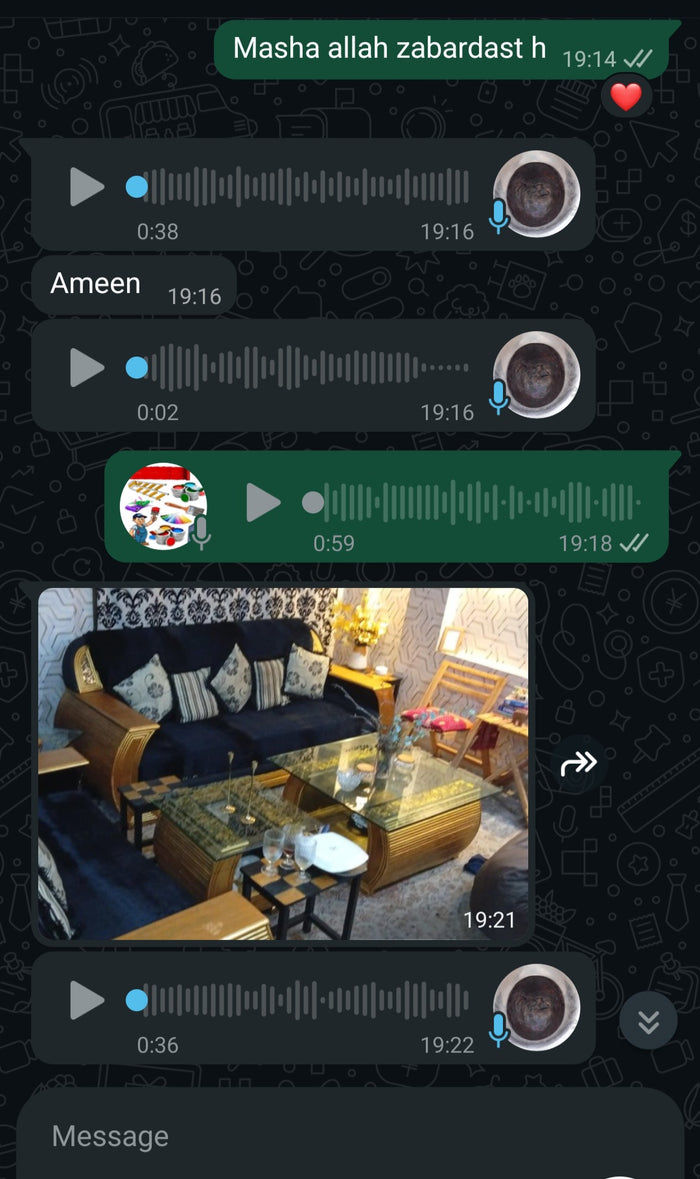Viewport: 700px width, 1179px height.
Task: Jump to the latest messages
Action: click(648, 1020)
